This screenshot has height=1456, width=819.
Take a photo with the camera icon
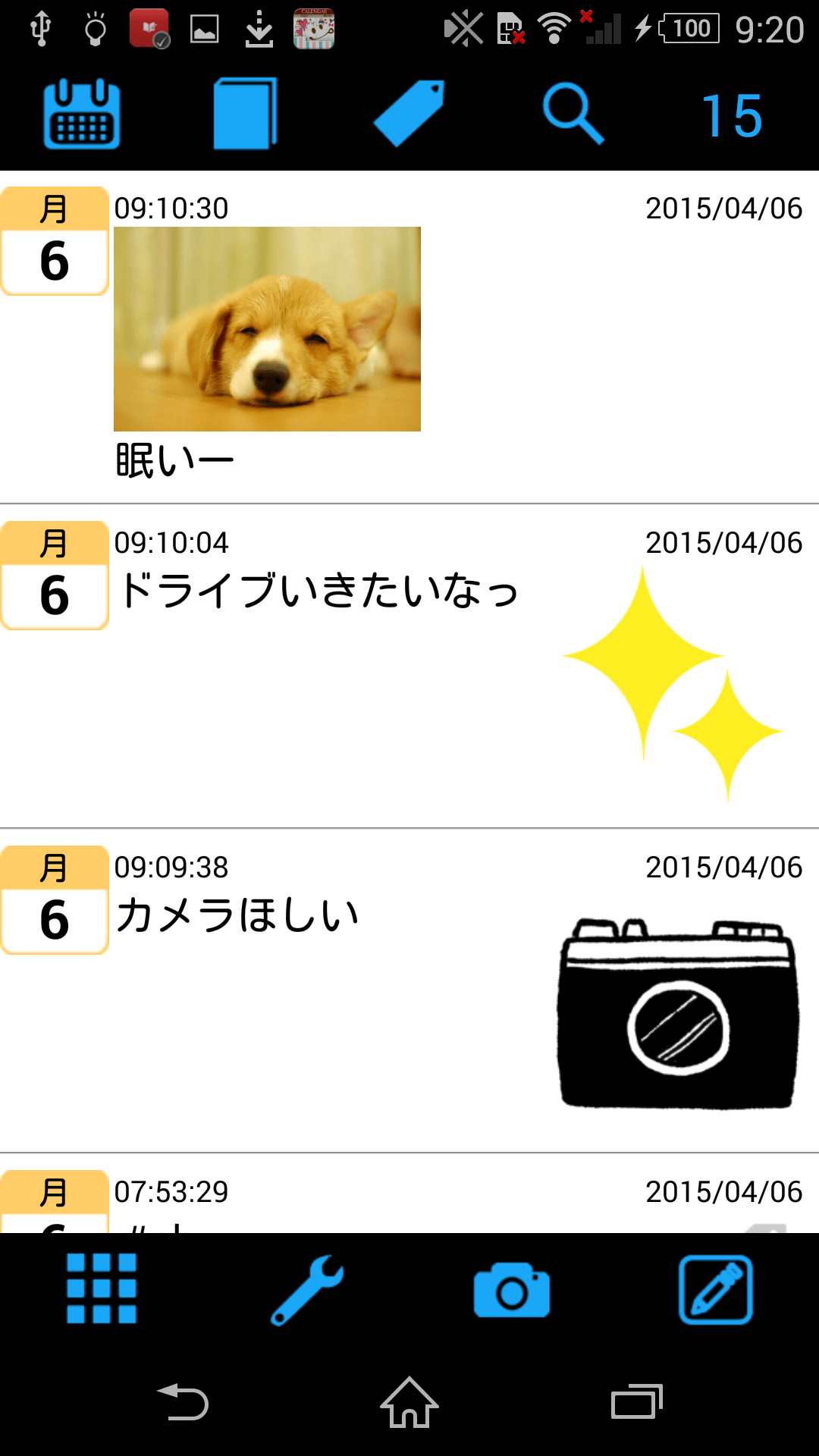[x=512, y=1289]
